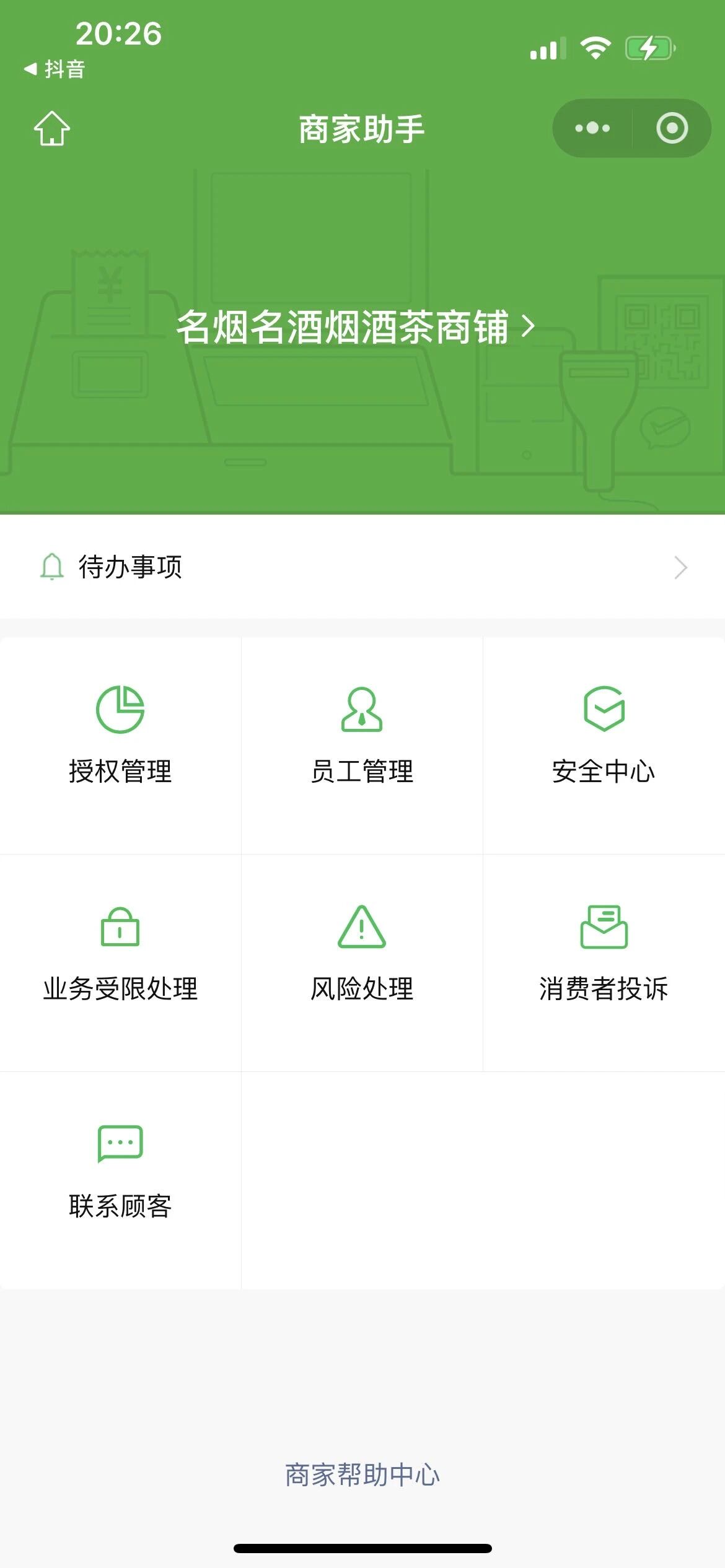Return to 抖音 via the status bar back link

54,69
